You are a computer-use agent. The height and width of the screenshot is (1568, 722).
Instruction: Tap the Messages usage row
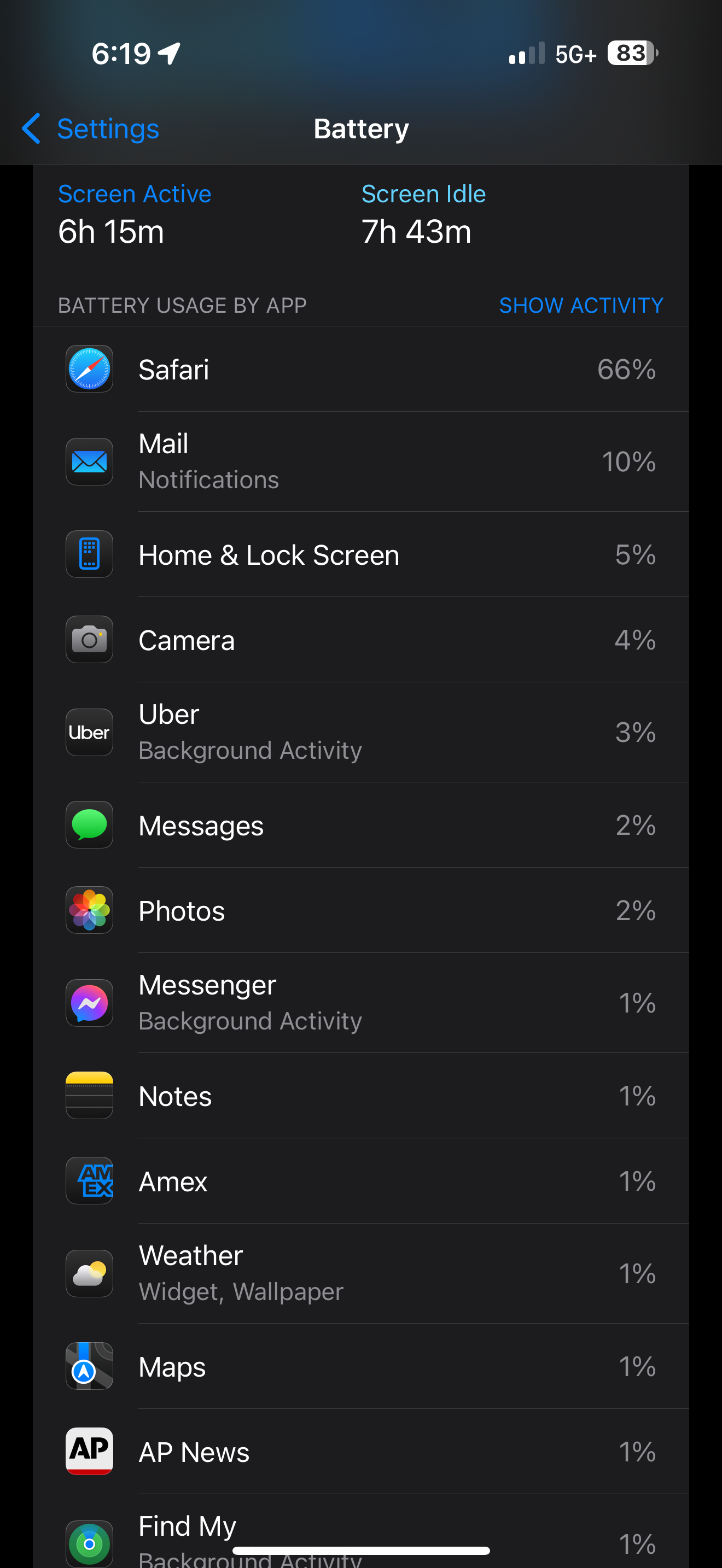360,826
